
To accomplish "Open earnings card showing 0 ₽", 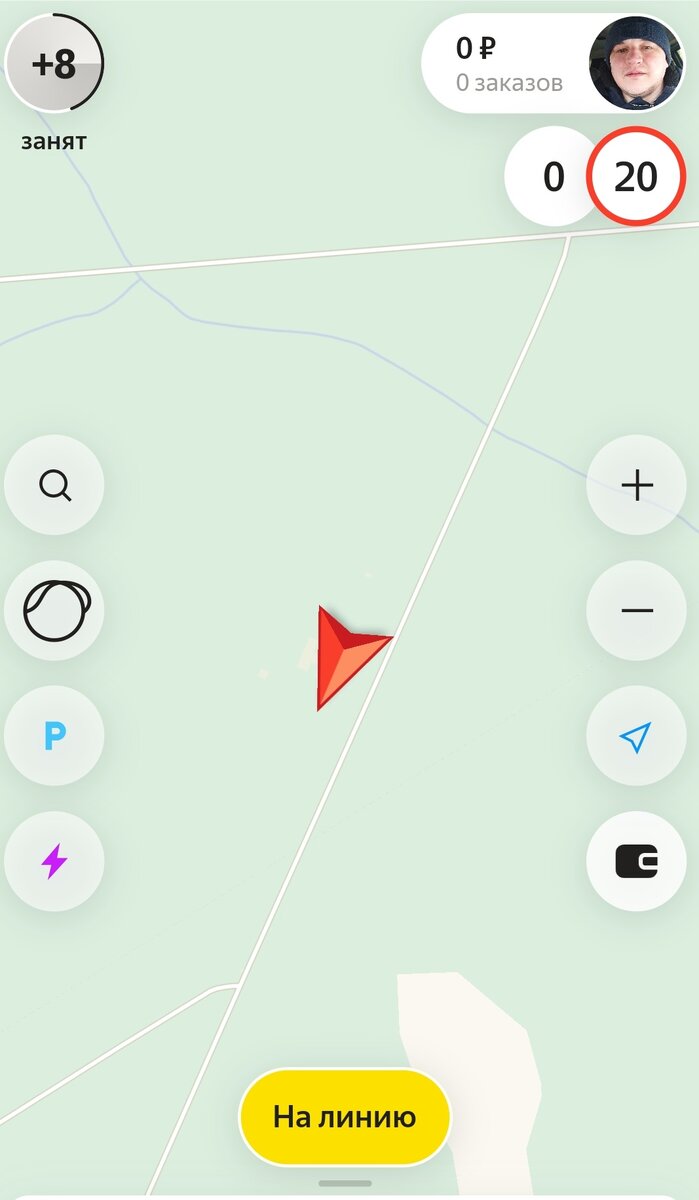I will pyautogui.click(x=507, y=63).
